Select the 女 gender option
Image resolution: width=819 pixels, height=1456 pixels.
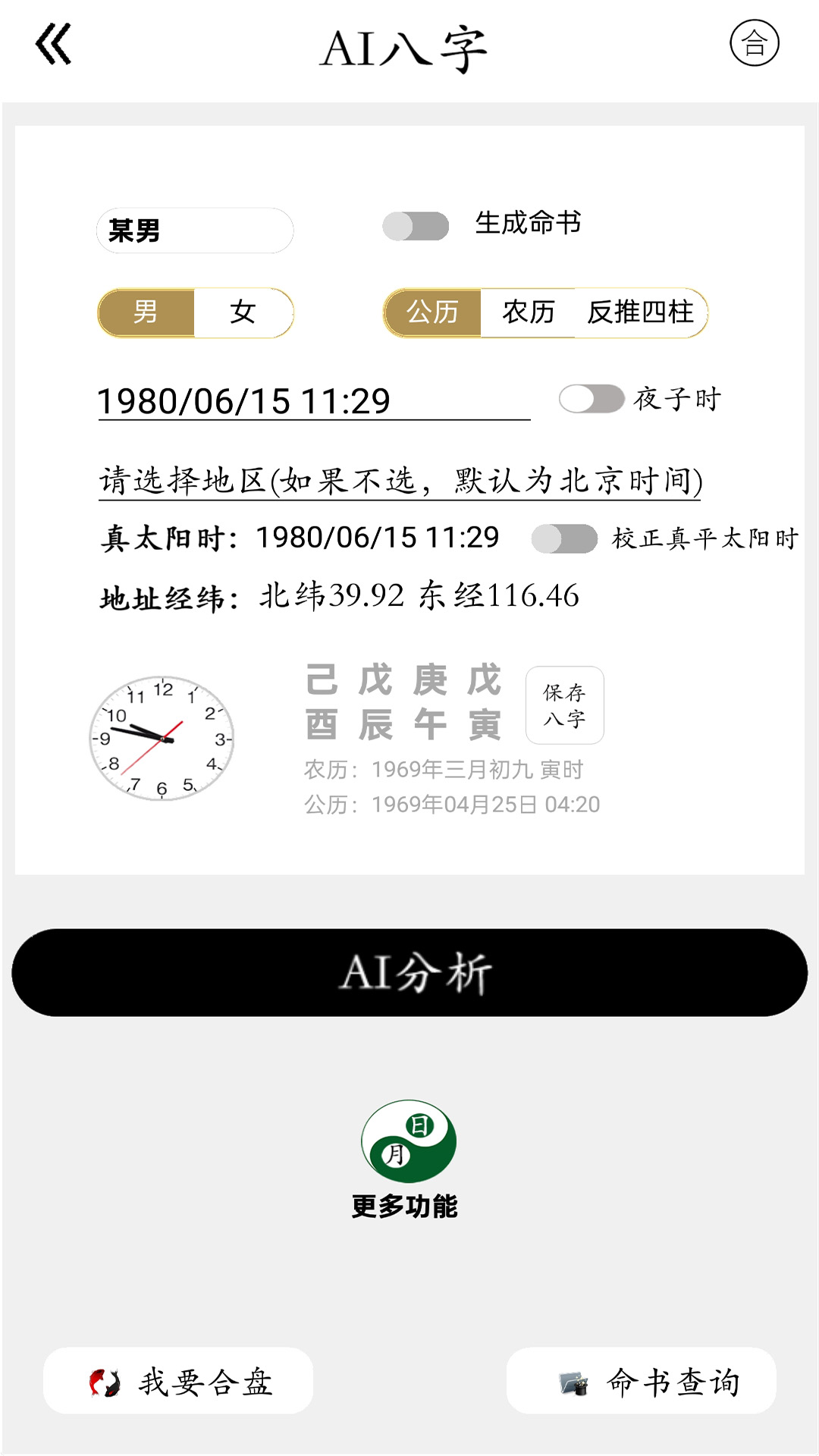(243, 312)
